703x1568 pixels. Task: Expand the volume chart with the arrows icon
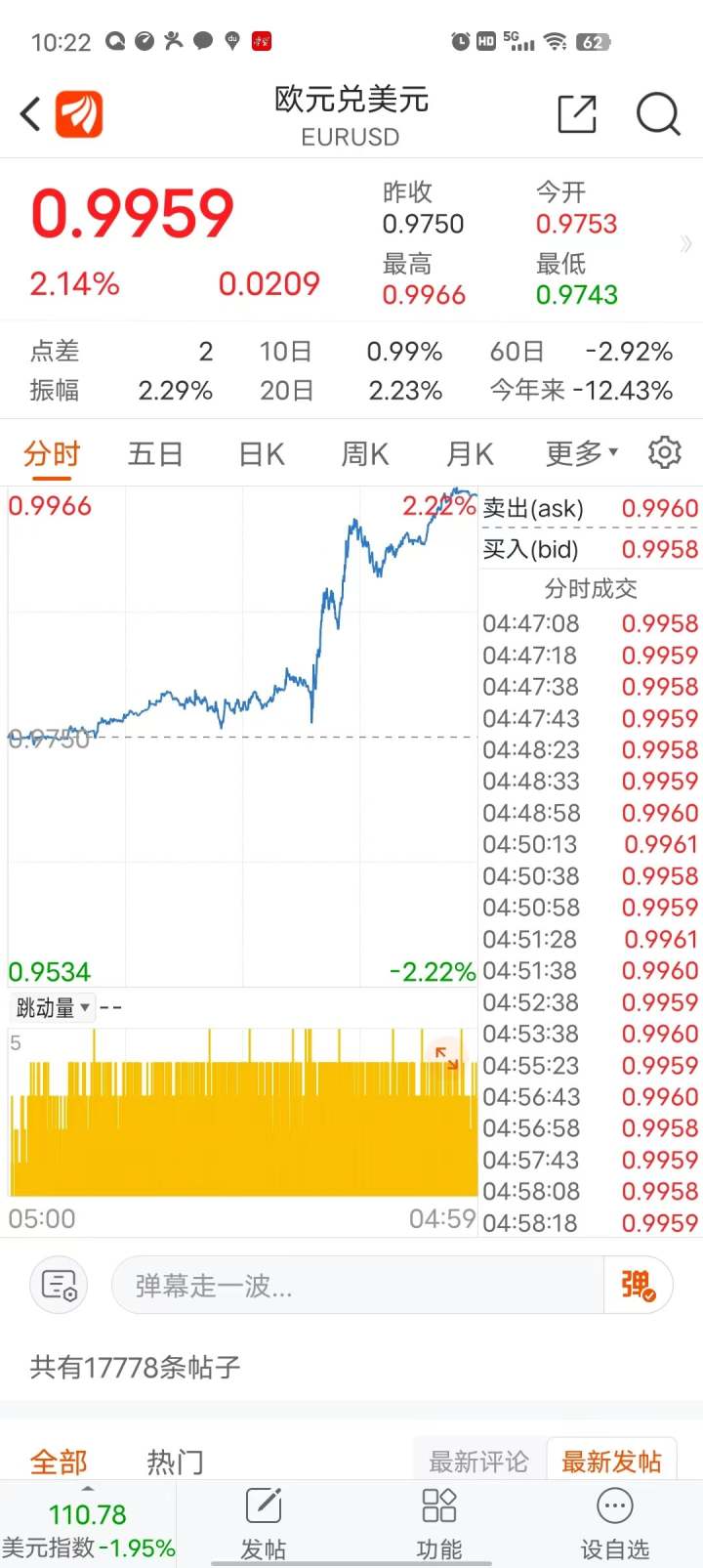point(445,1054)
